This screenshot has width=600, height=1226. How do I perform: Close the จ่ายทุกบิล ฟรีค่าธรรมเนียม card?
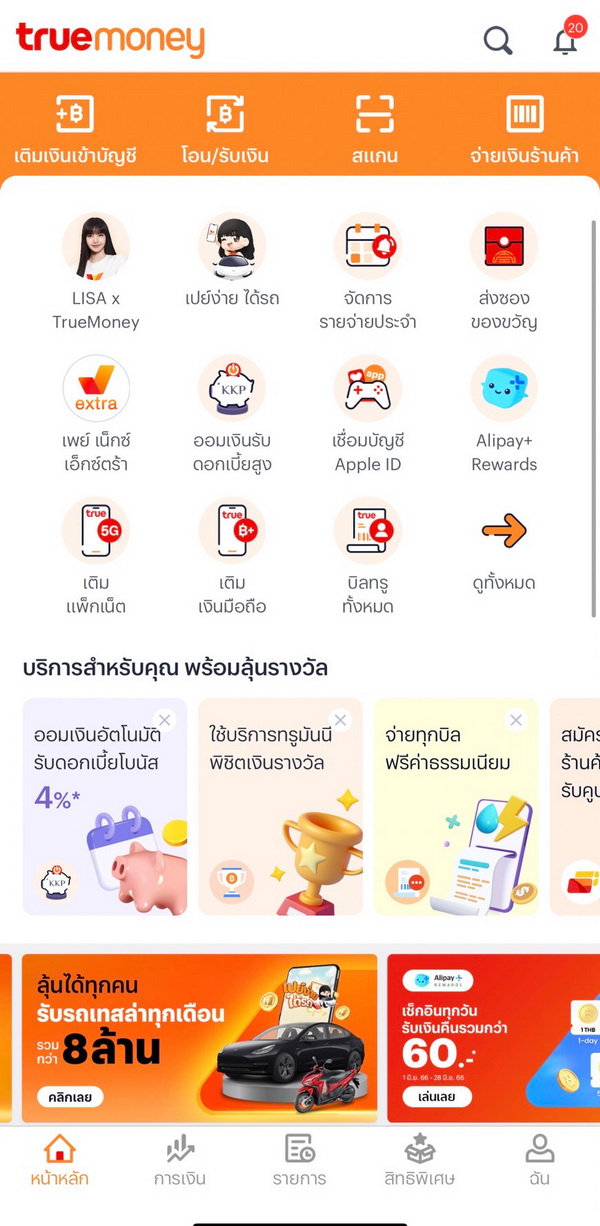(x=516, y=720)
